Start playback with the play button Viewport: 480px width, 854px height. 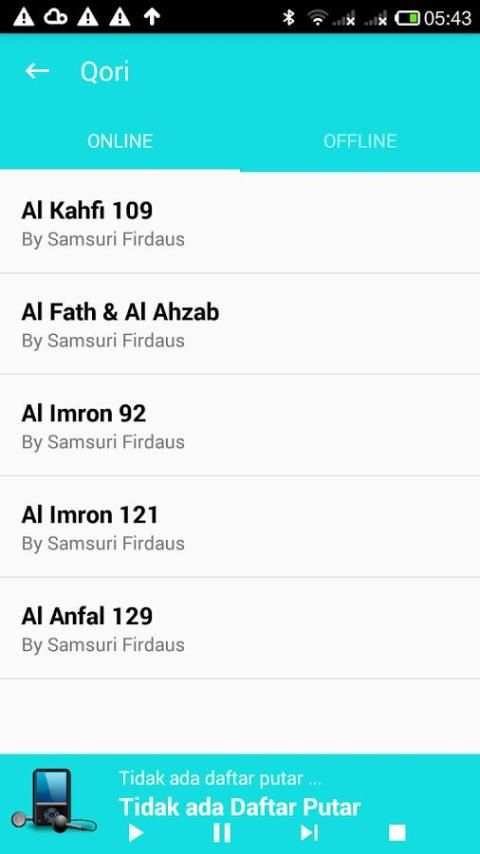click(136, 833)
